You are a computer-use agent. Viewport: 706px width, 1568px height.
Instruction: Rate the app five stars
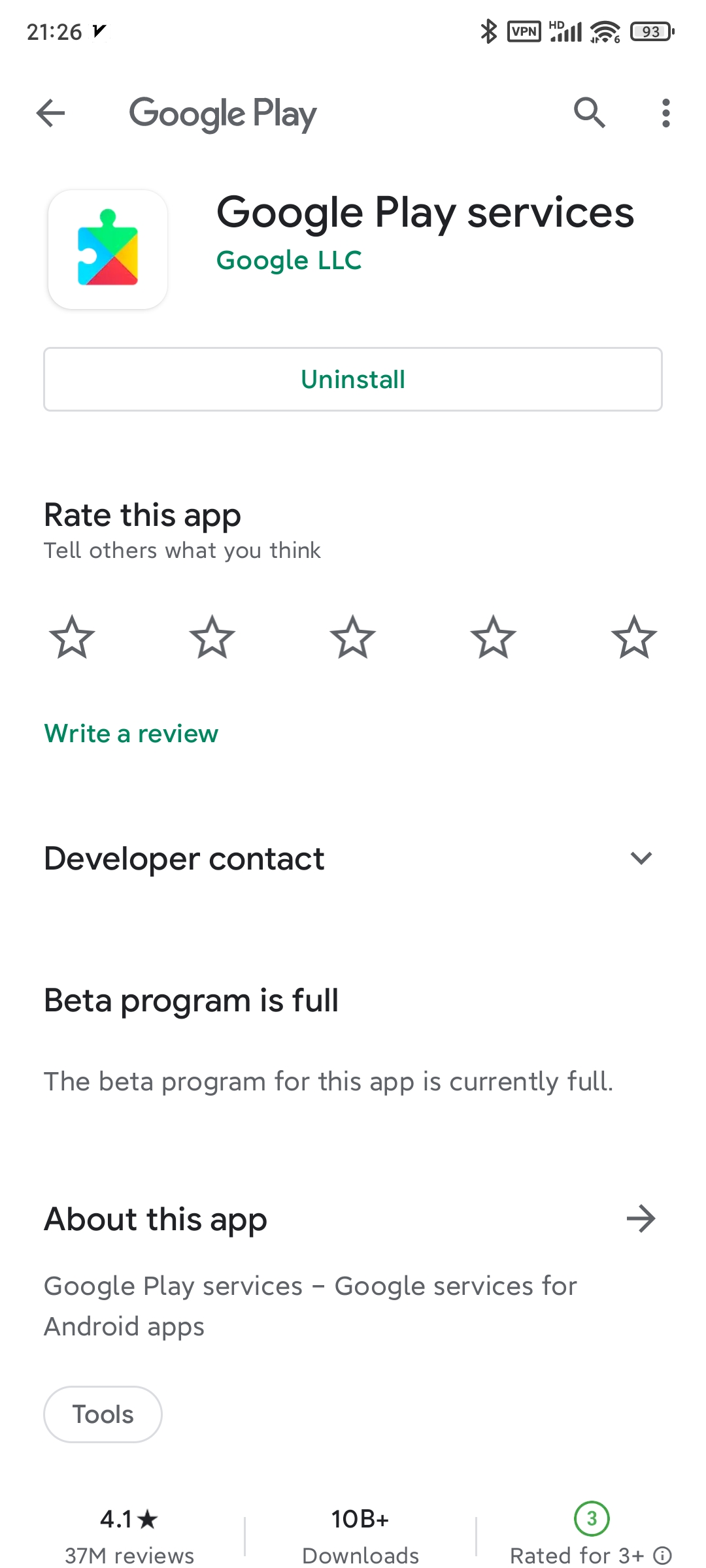click(635, 637)
